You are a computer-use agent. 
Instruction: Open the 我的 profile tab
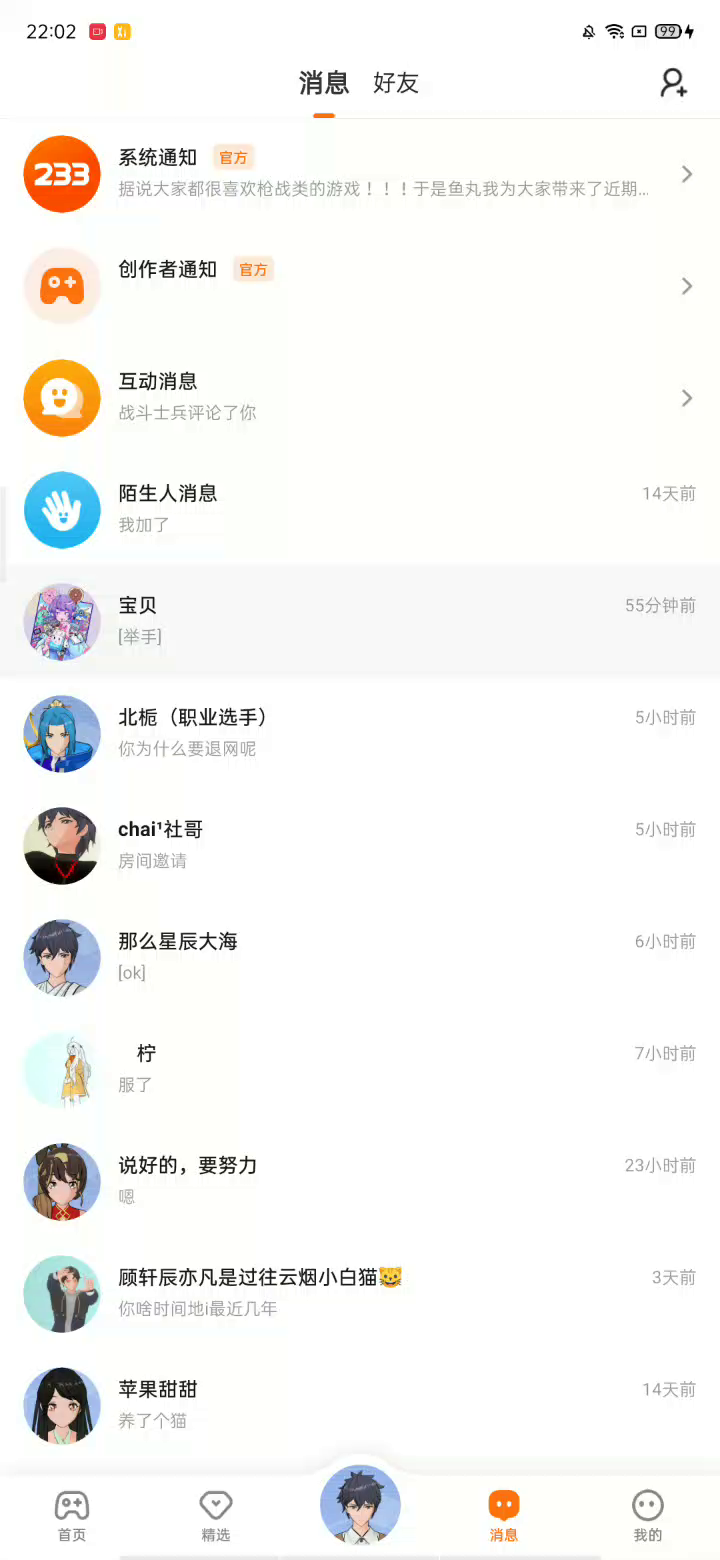[x=648, y=1516]
